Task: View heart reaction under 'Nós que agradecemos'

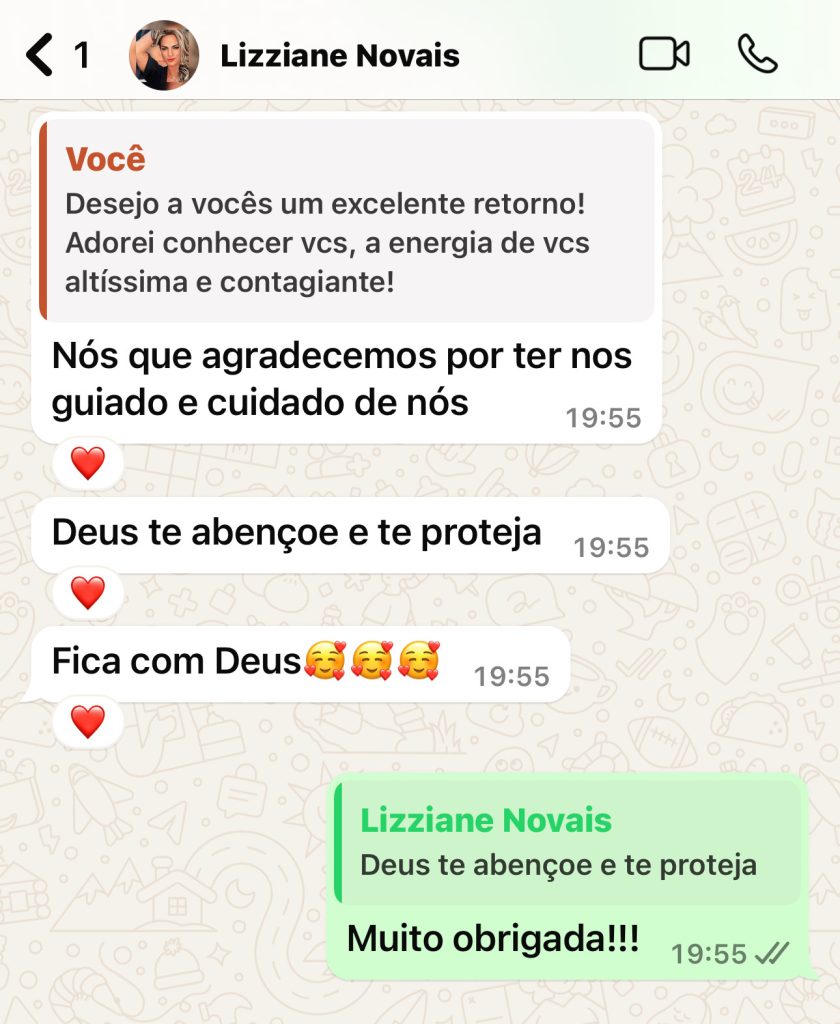Action: pos(88,463)
